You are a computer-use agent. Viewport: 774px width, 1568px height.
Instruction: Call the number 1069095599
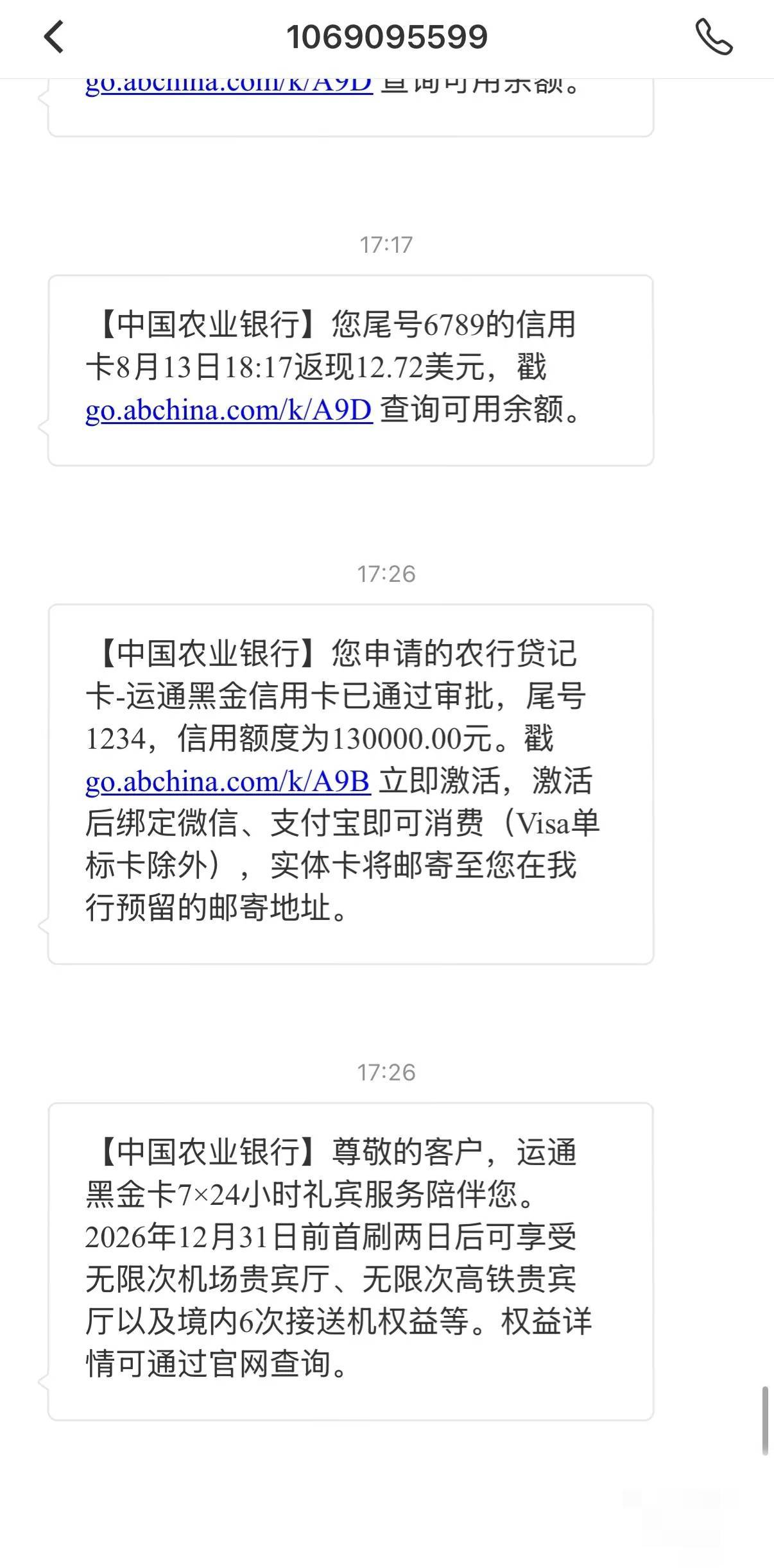[x=714, y=37]
